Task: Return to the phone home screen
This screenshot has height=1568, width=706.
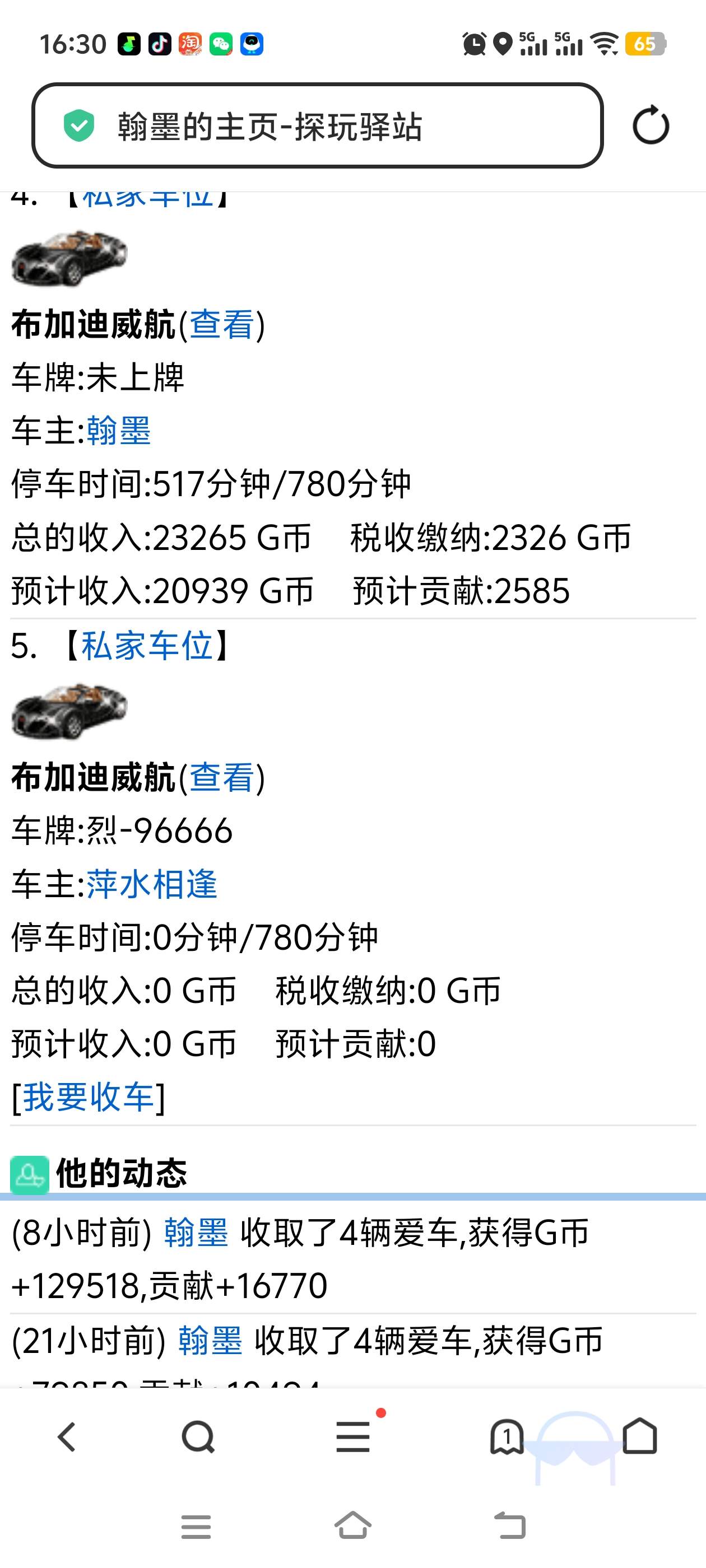Action: [x=354, y=1527]
